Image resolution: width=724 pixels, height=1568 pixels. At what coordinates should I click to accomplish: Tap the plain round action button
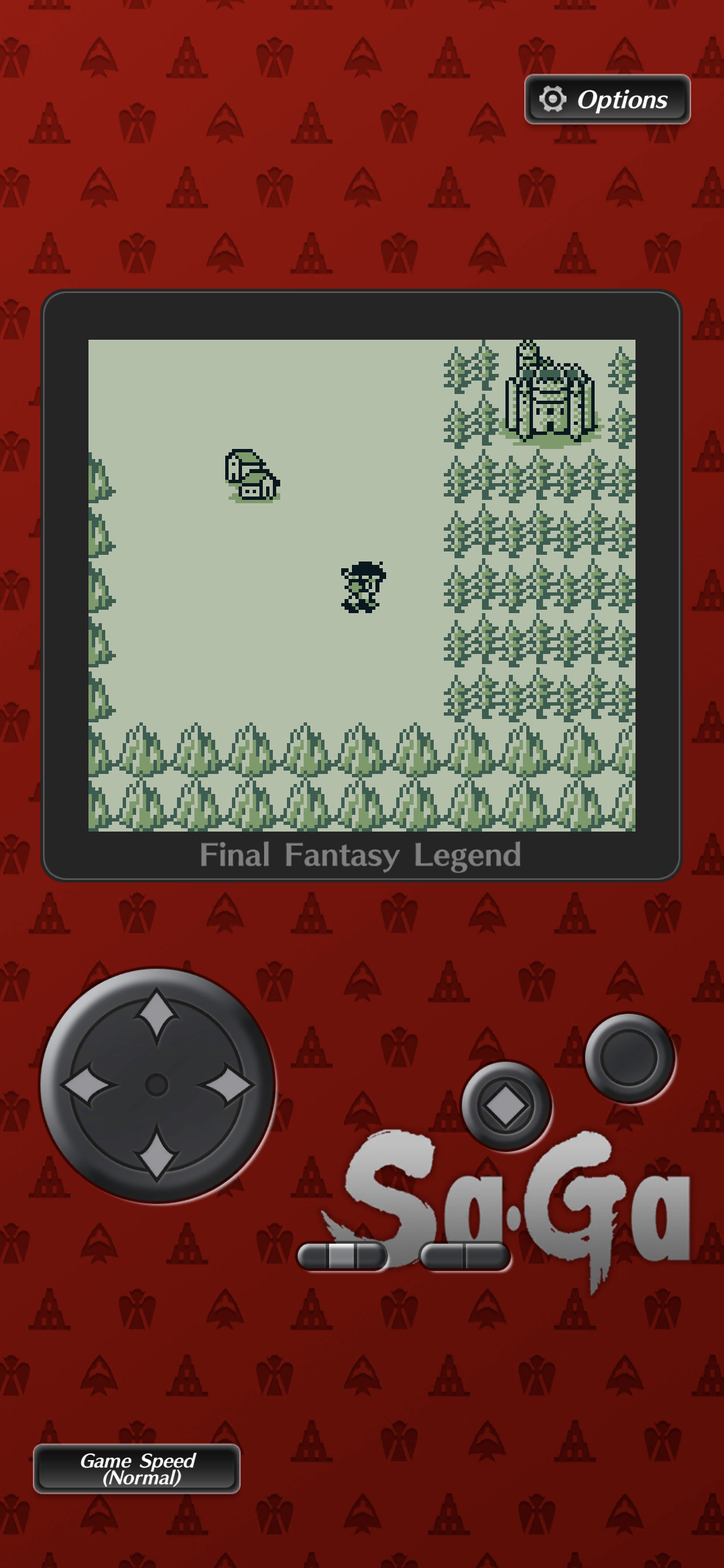[x=629, y=1057]
